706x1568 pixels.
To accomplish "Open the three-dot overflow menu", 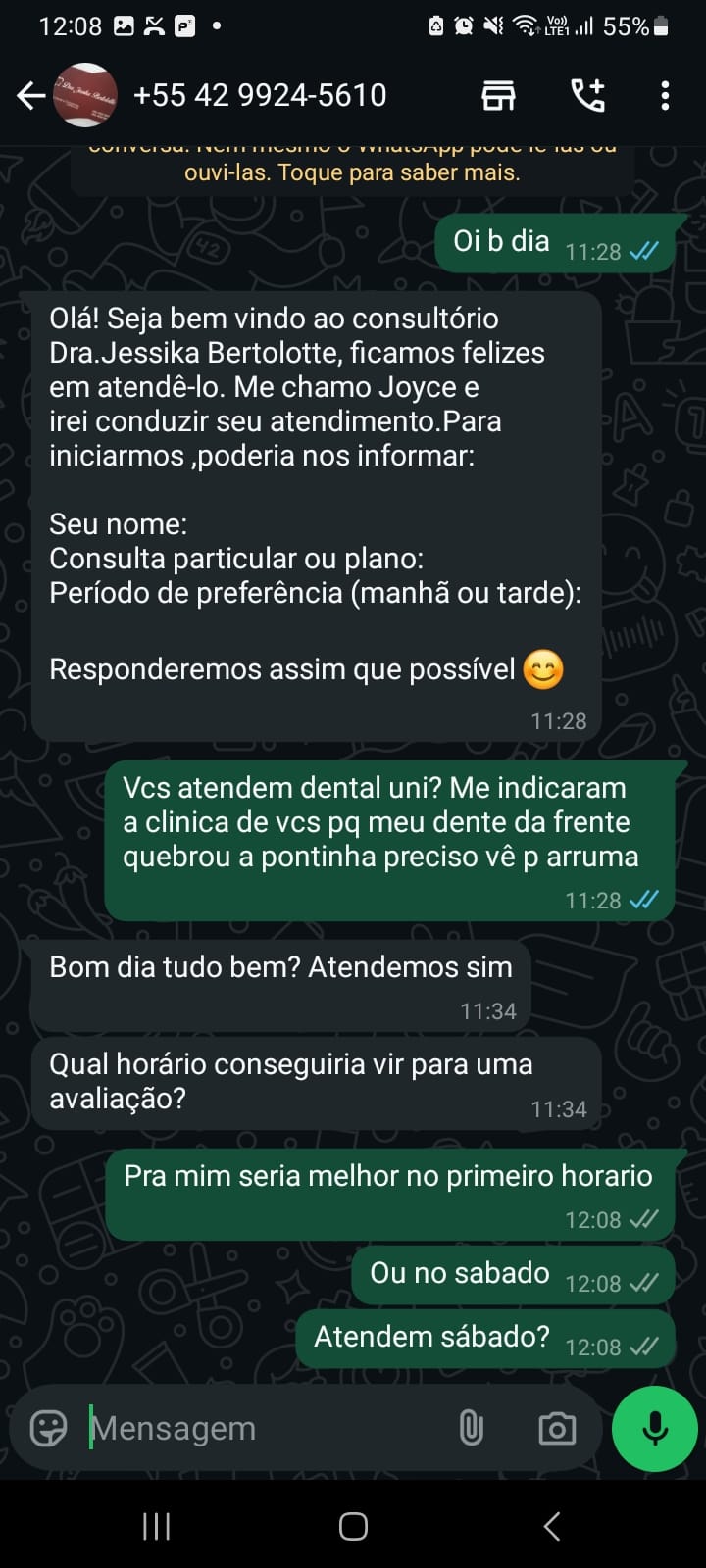I will [665, 95].
